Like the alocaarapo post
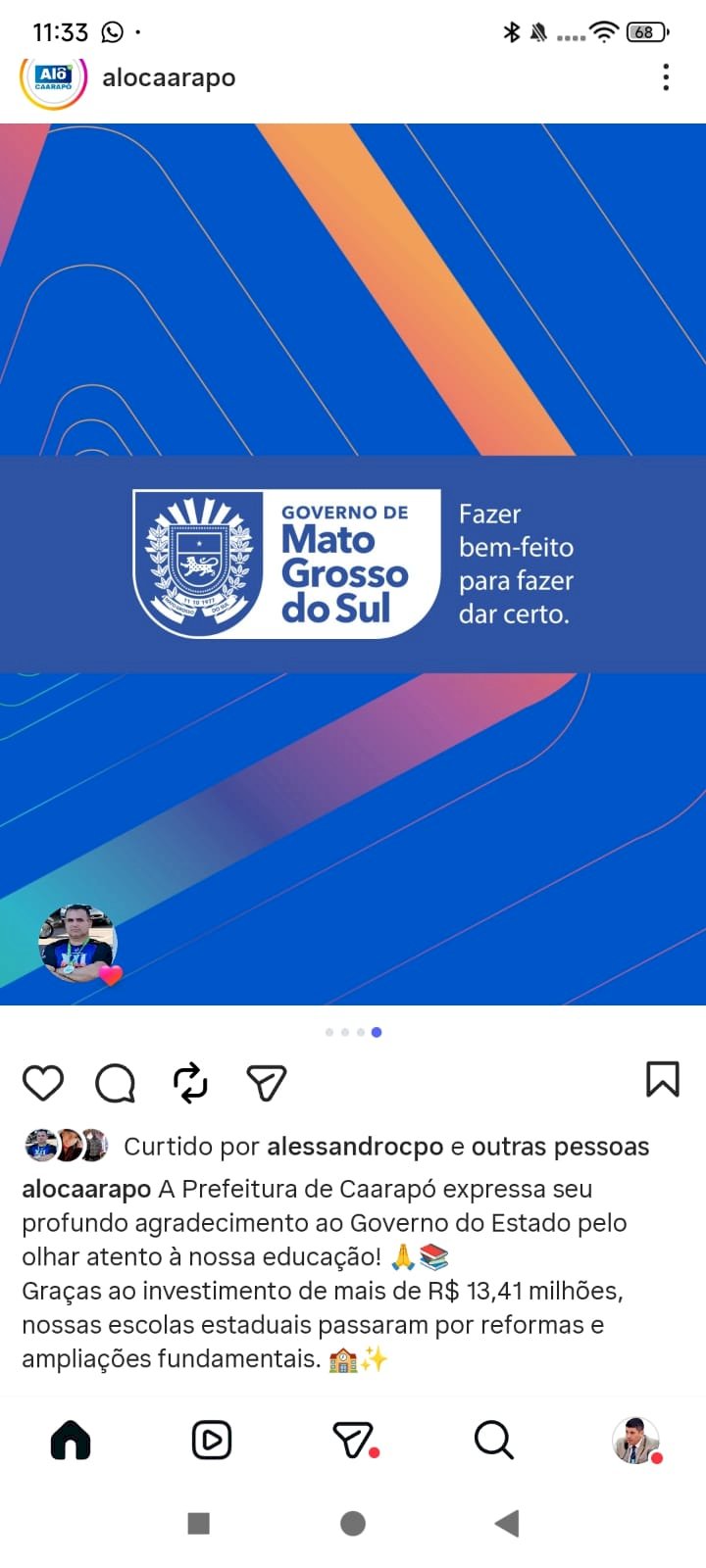The width and height of the screenshot is (706, 1568). click(43, 1083)
